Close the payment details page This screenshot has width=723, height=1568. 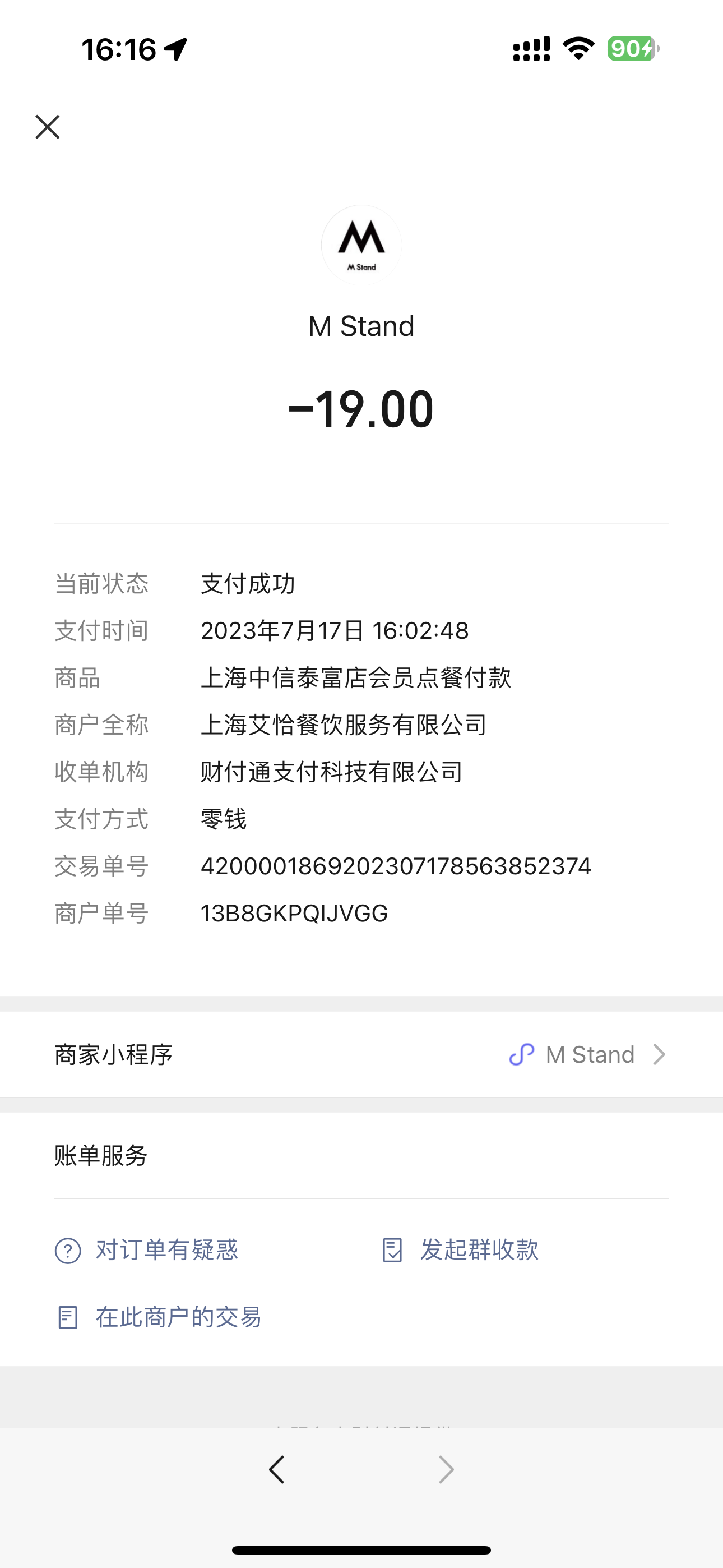pyautogui.click(x=48, y=127)
